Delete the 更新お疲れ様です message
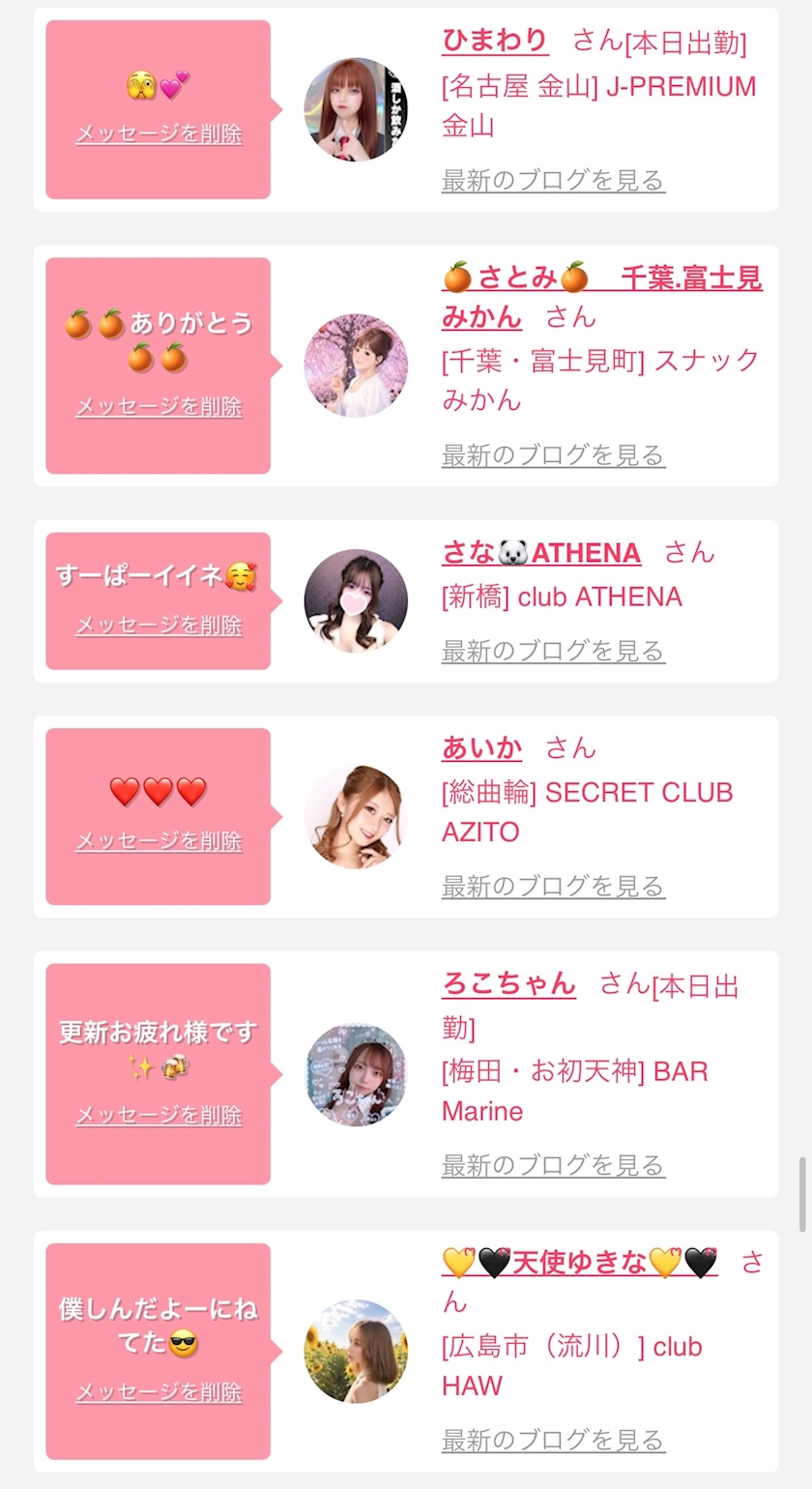The height and width of the screenshot is (1489, 812). (x=159, y=1115)
